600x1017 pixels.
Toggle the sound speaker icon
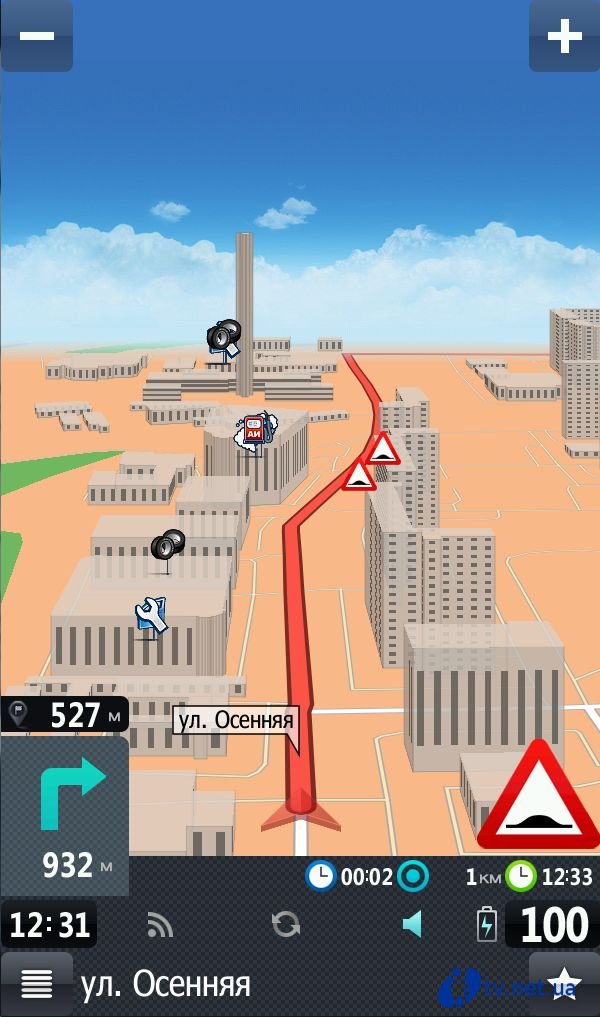point(413,924)
